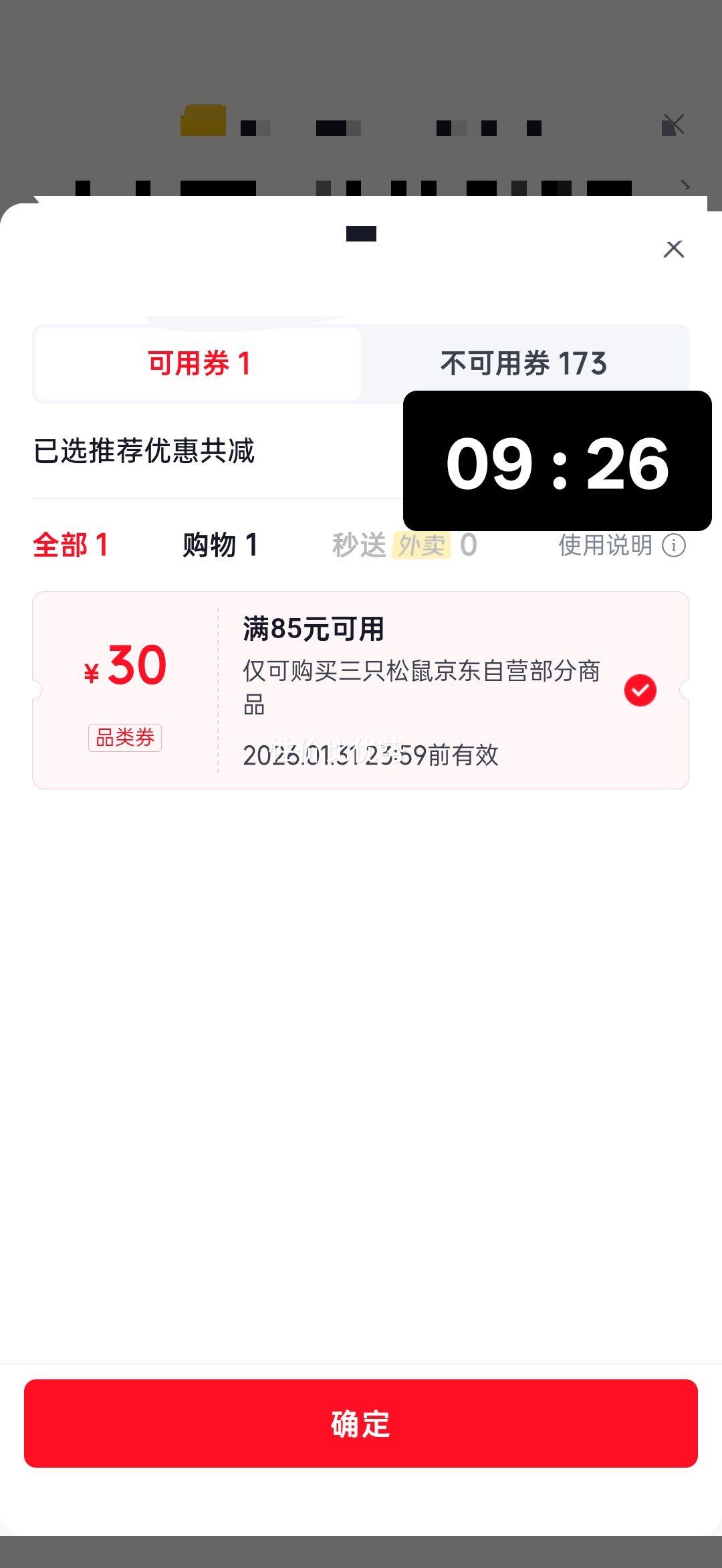Image resolution: width=722 pixels, height=1568 pixels.
Task: Switch to the 可用券 1 tab
Action: coord(198,363)
